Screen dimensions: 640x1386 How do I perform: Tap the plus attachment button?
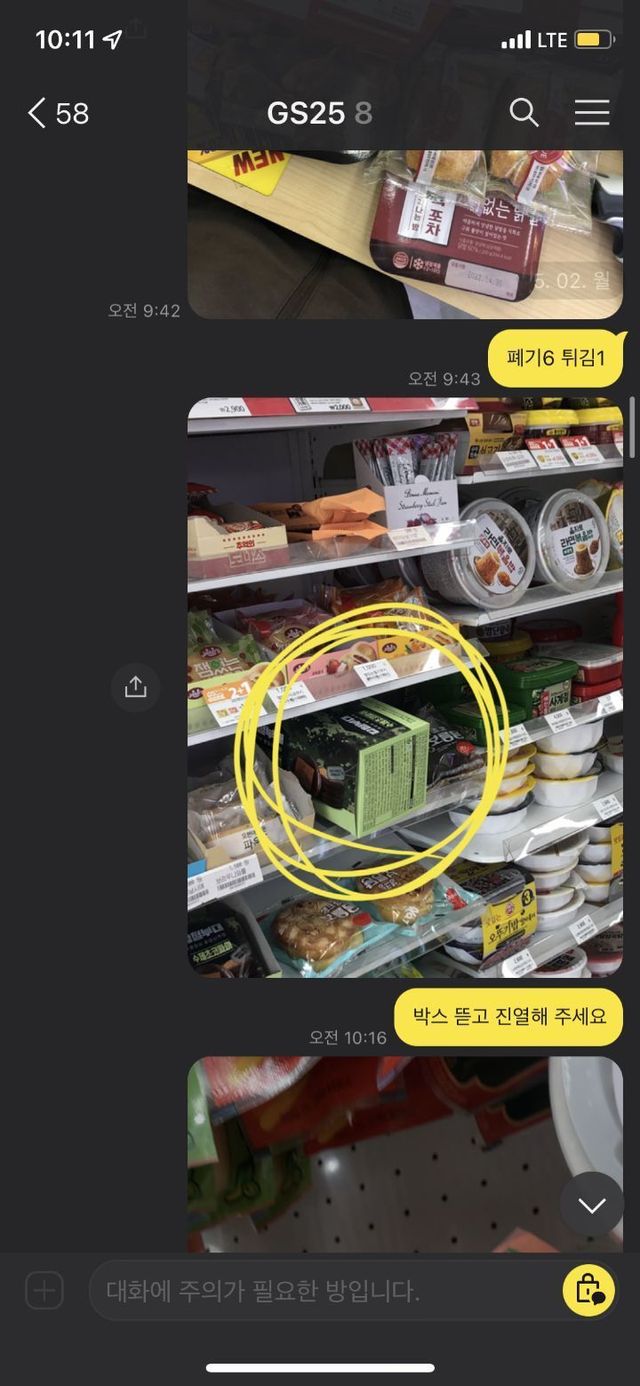pyautogui.click(x=44, y=1290)
